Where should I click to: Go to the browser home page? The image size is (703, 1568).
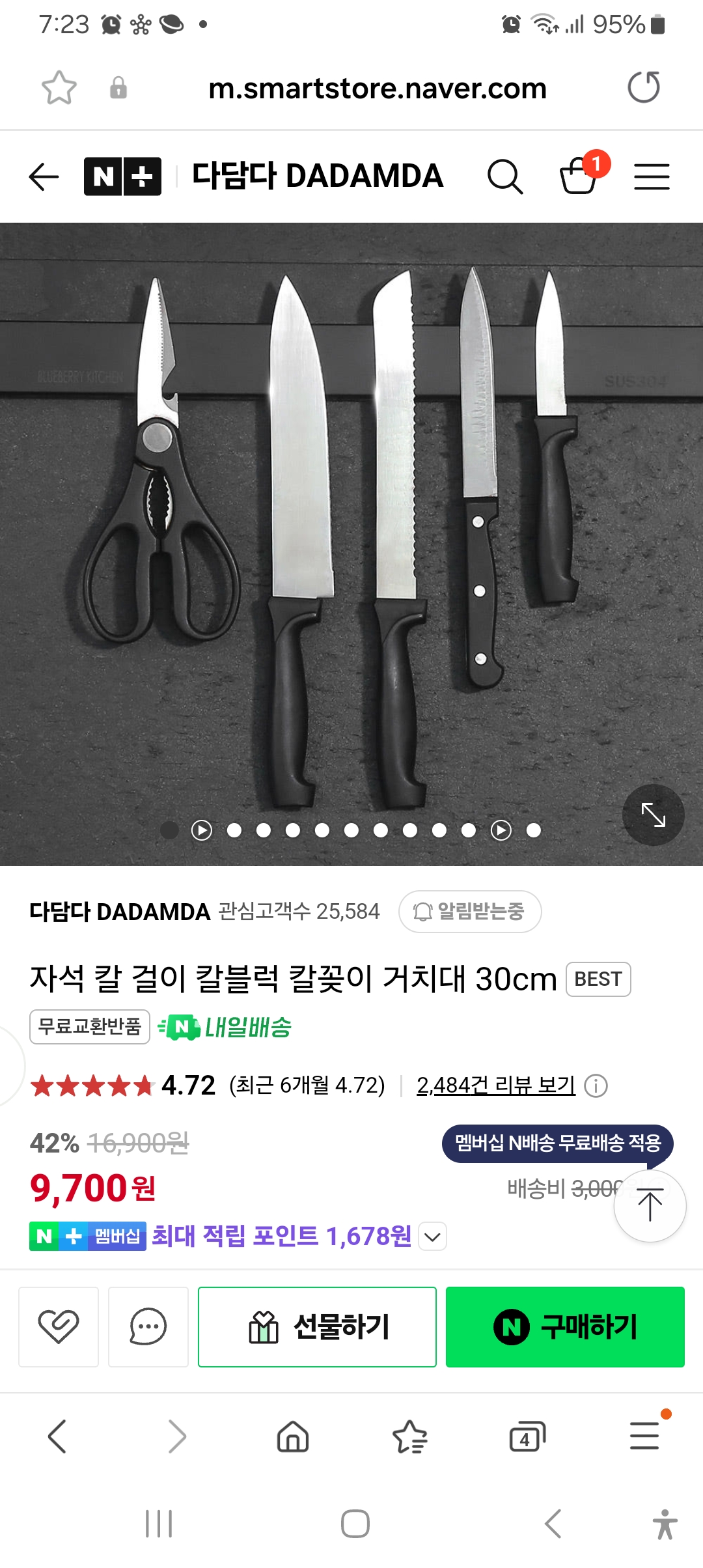(293, 1436)
